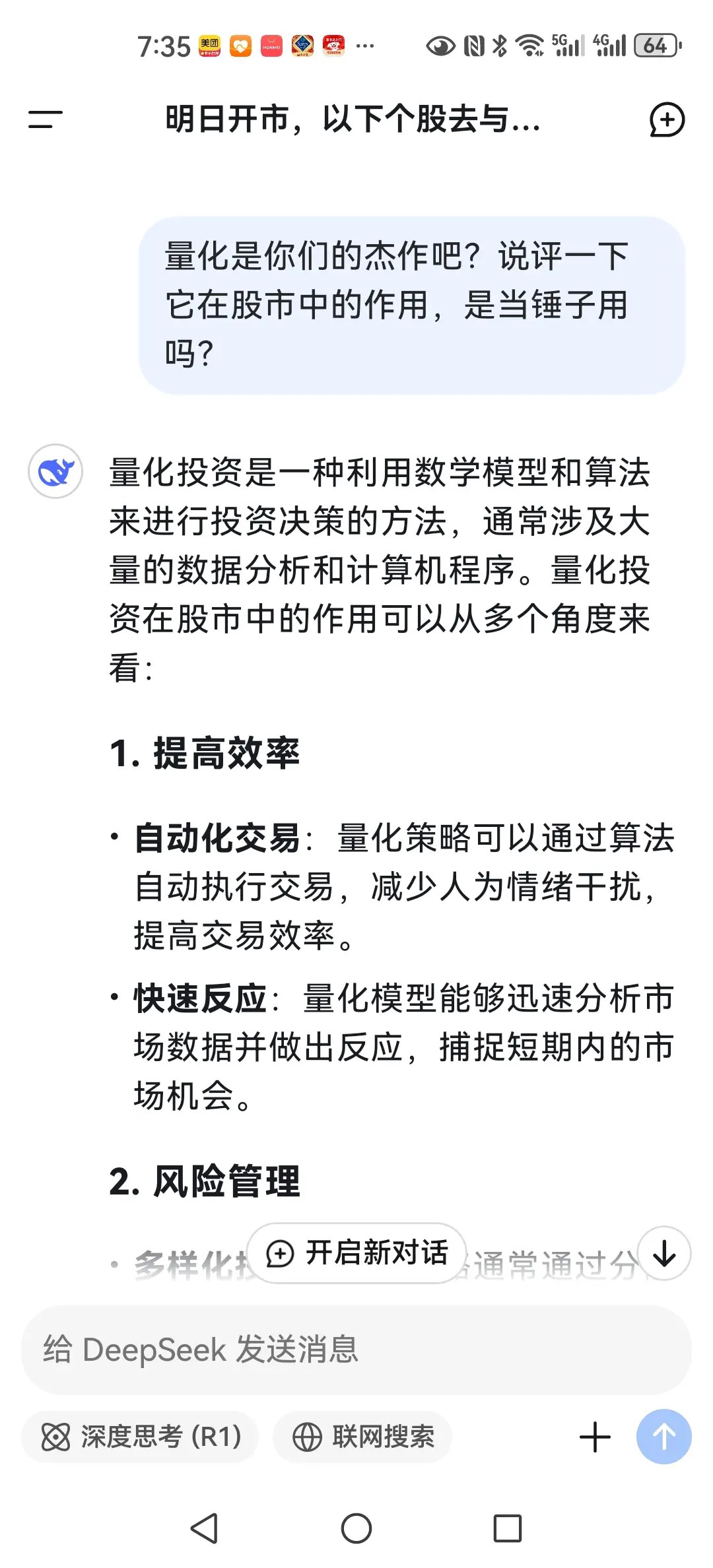Send message with the blue arrow button

point(663,1437)
